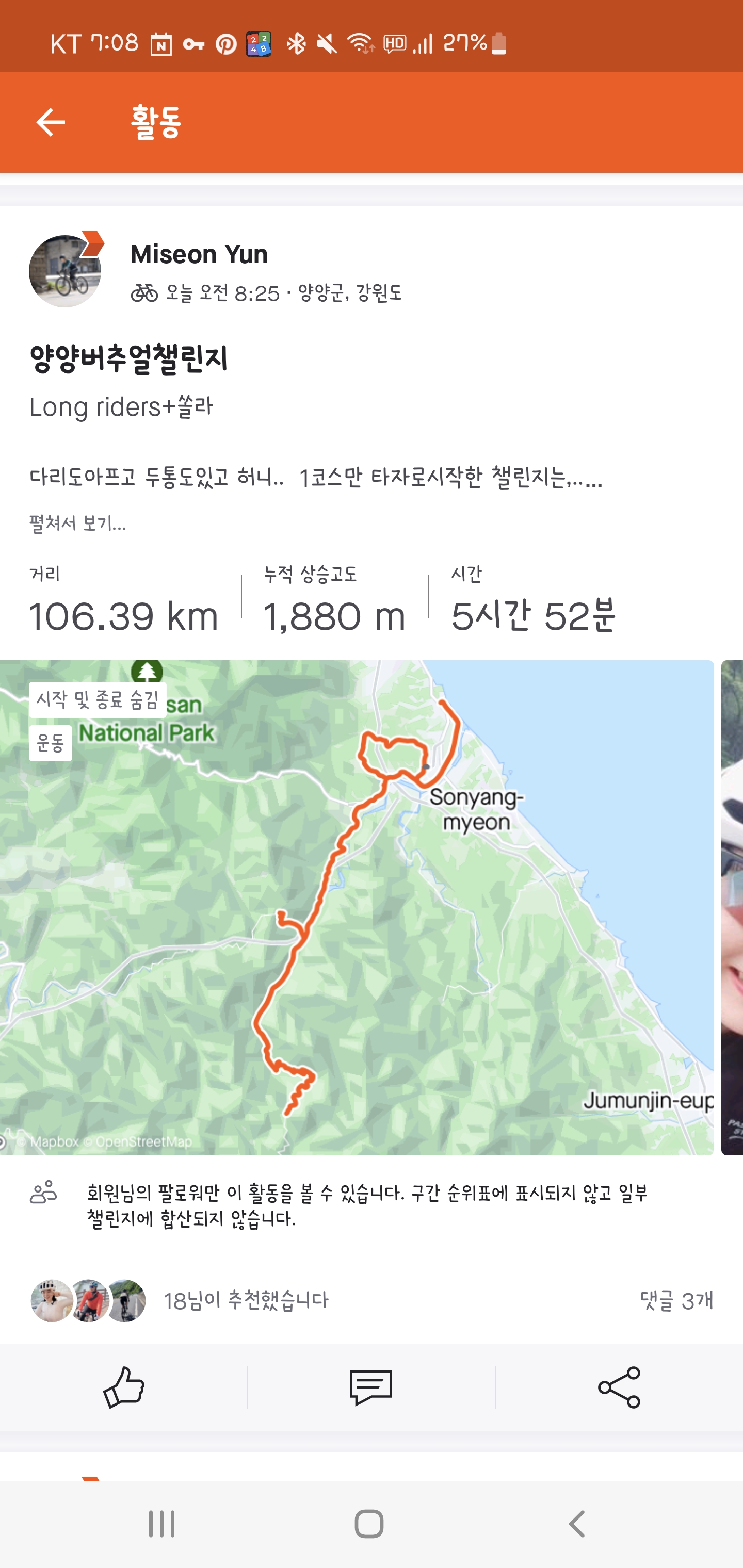Open the photo next to the map
743x1568 pixels.
tap(732, 907)
